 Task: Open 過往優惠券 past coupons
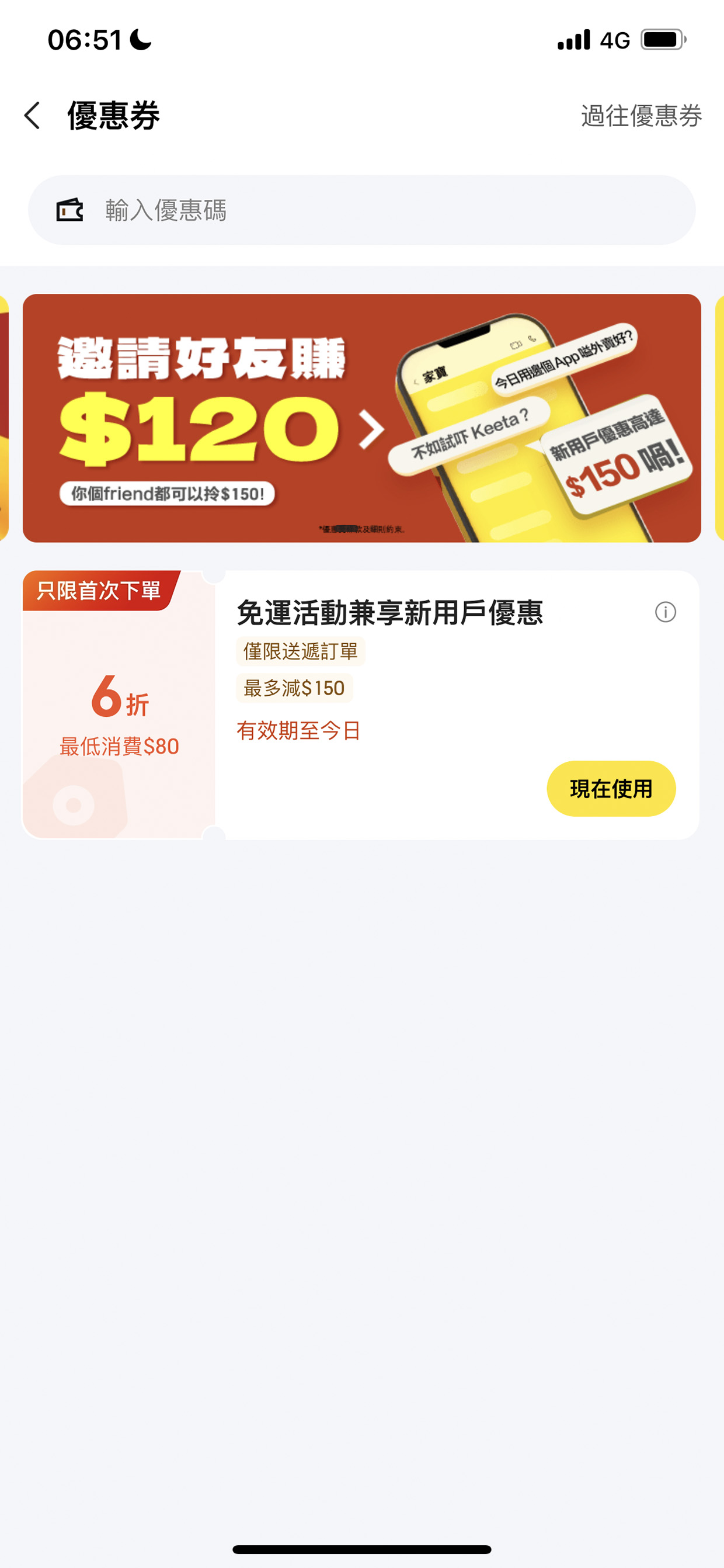click(x=641, y=115)
